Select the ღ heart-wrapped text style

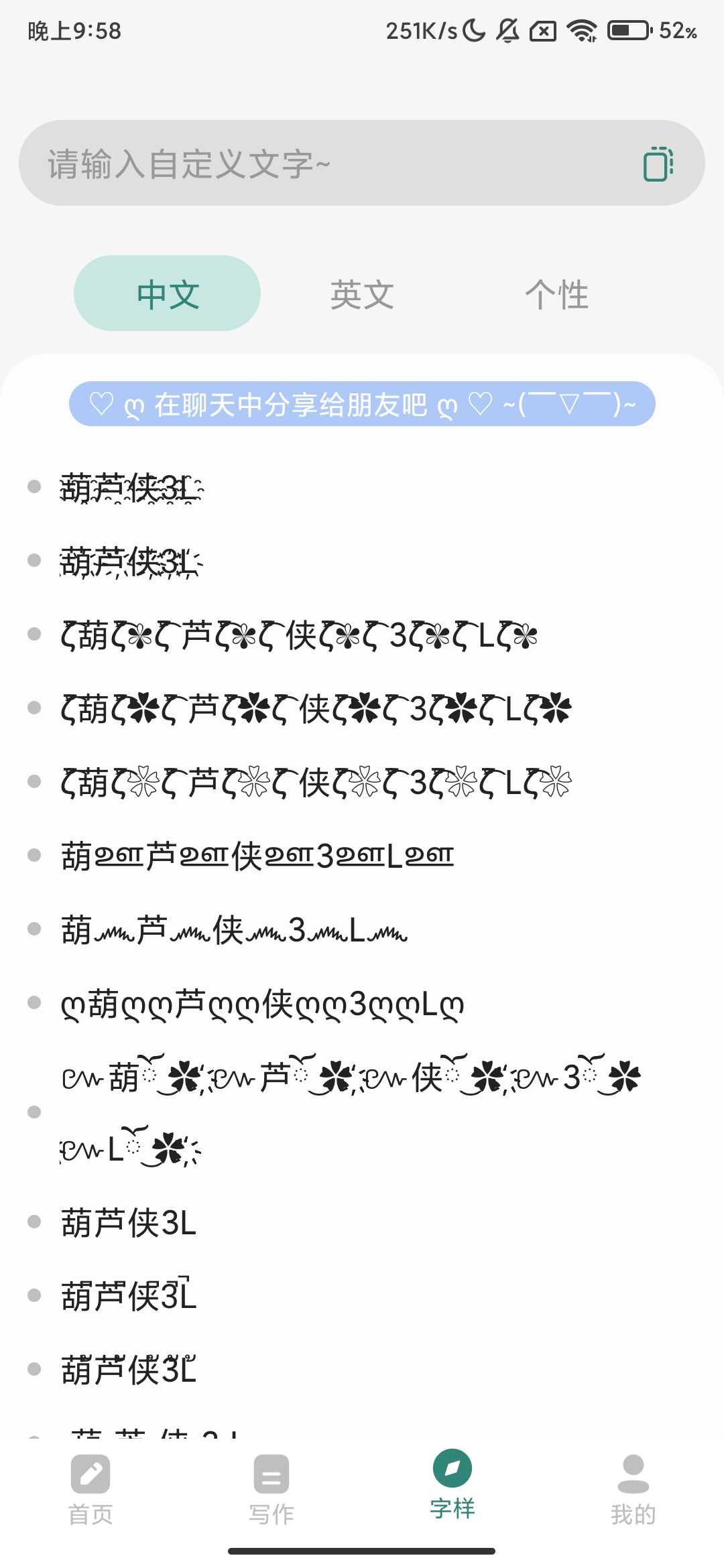263,1004
